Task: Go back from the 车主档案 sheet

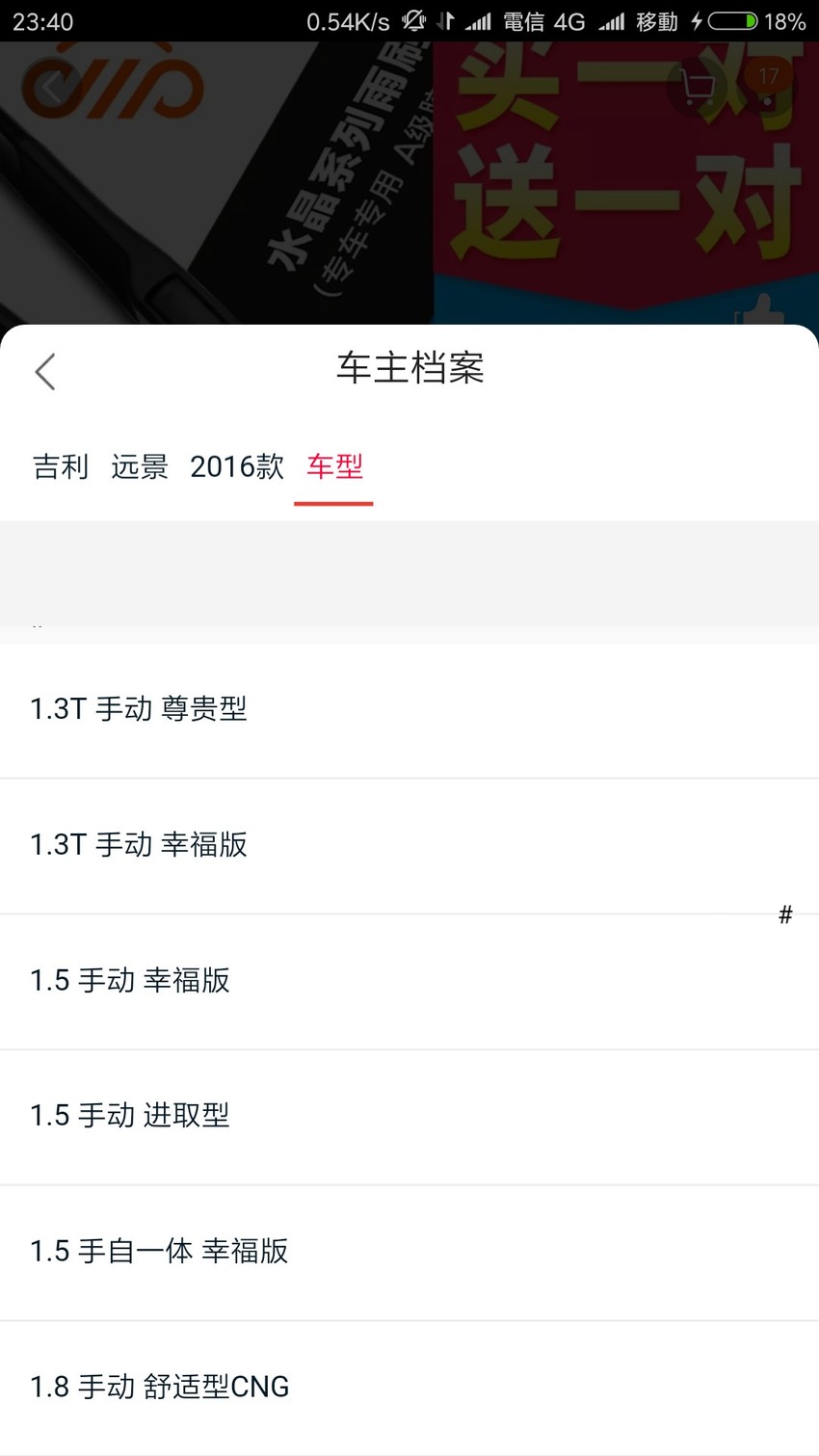Action: pos(45,371)
